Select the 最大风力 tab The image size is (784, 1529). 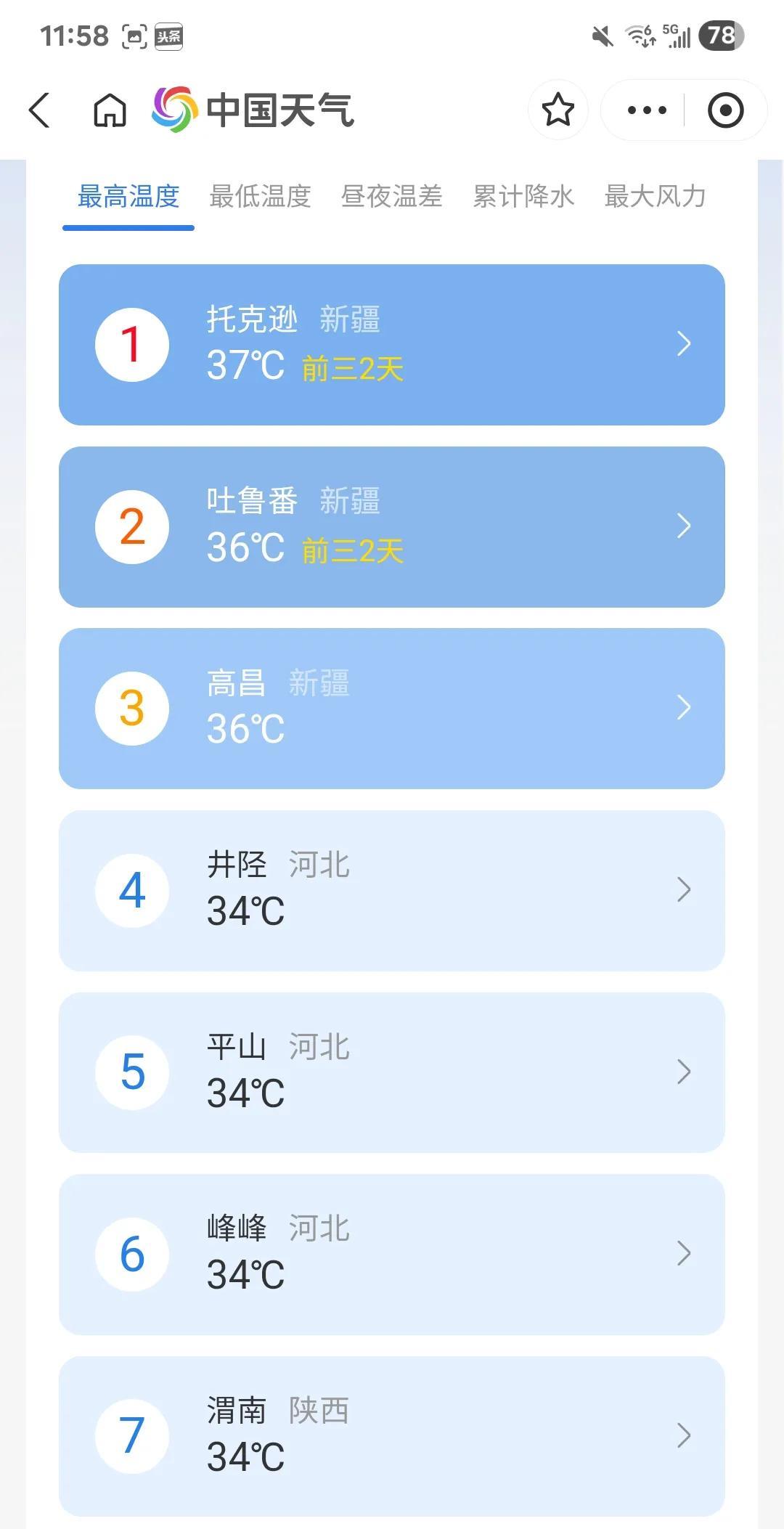(655, 197)
